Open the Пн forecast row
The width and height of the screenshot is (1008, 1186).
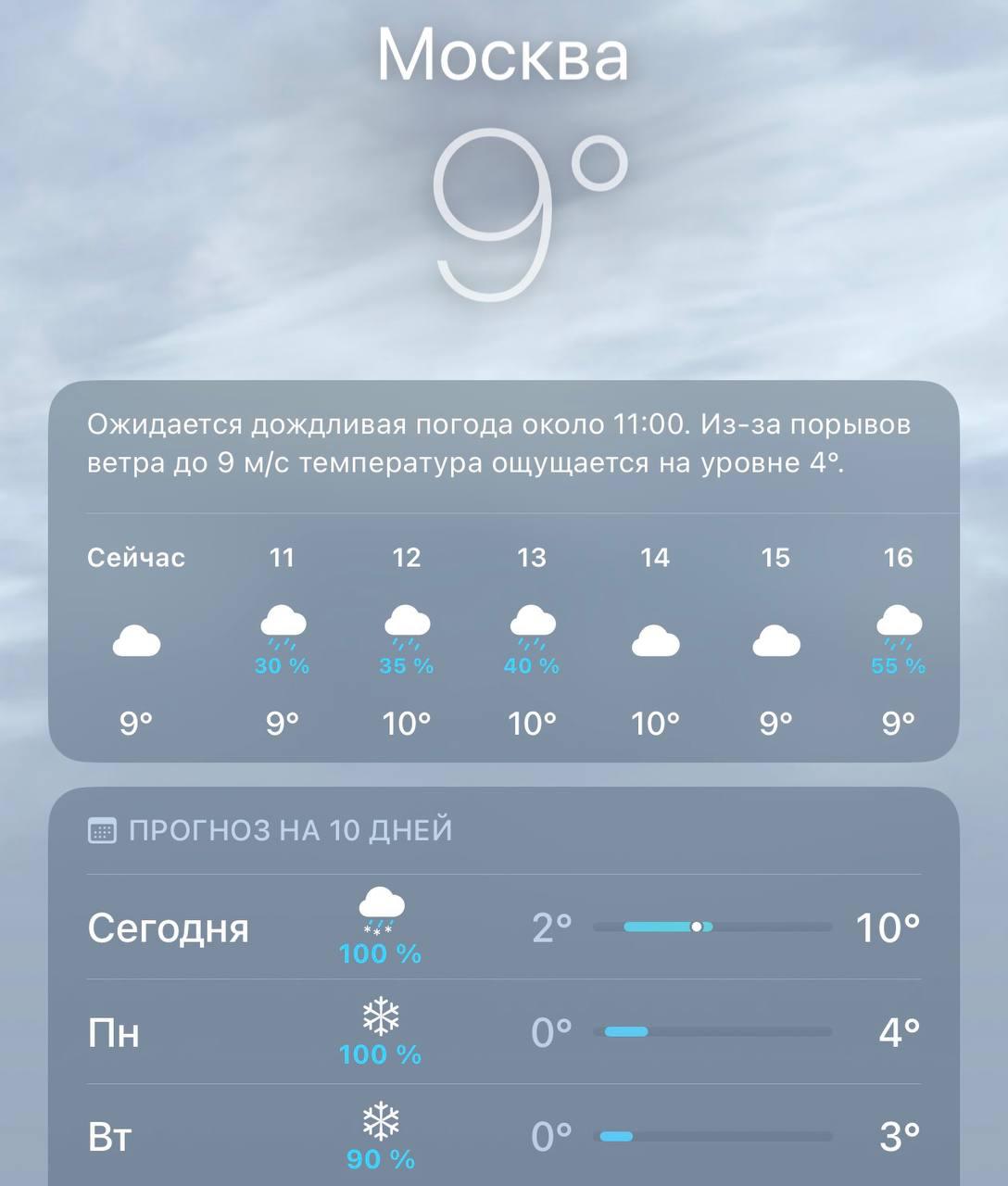pos(503,1031)
